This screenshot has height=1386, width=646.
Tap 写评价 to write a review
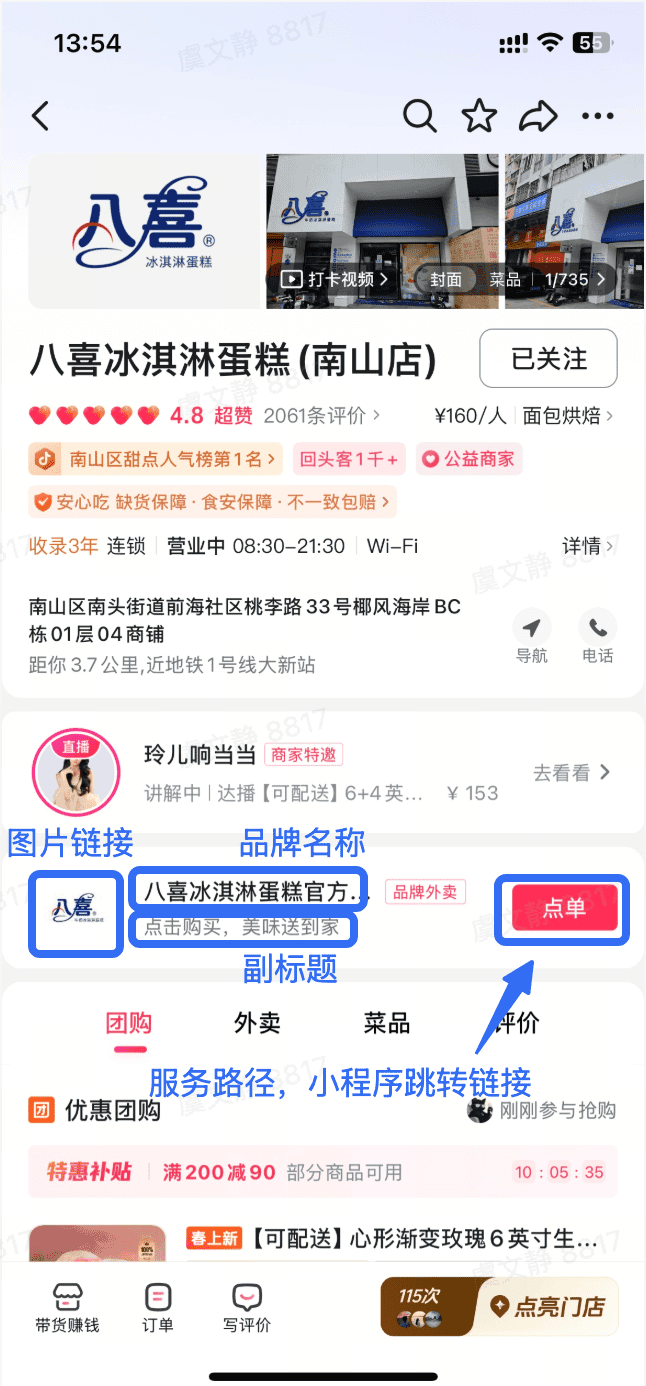246,1309
